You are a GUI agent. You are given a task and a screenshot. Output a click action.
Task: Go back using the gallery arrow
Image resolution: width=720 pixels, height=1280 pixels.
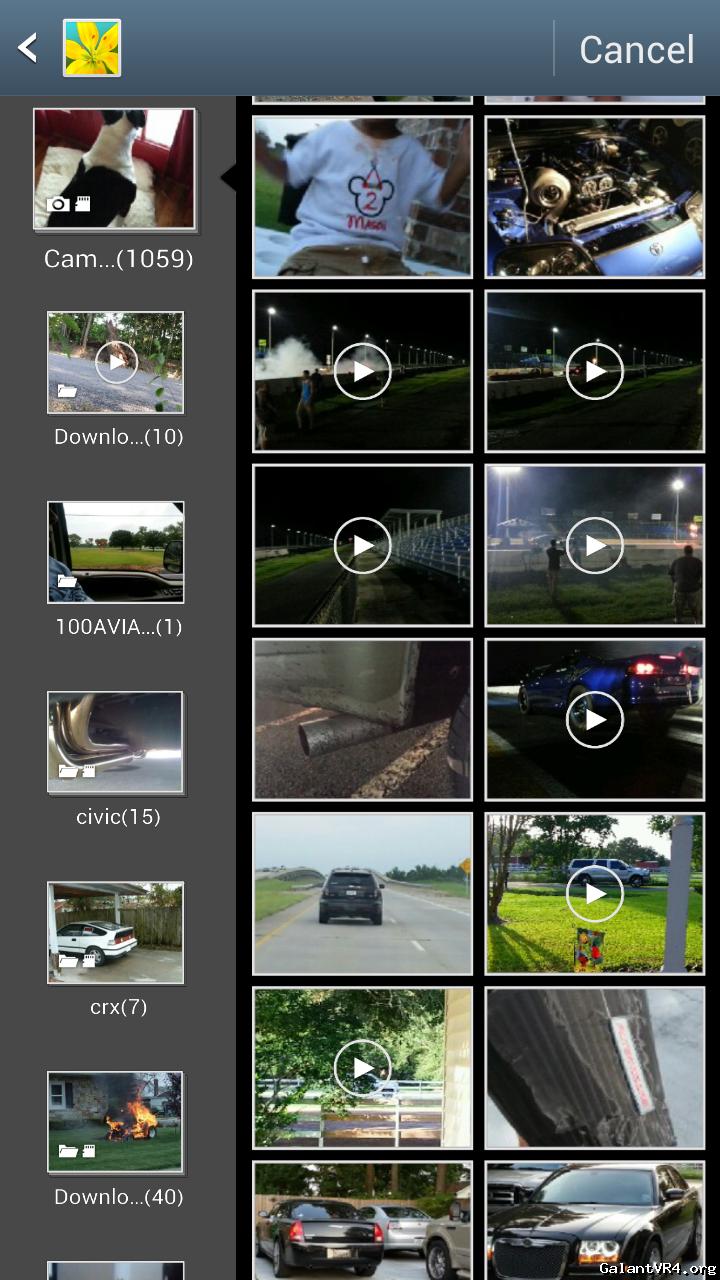(x=28, y=47)
